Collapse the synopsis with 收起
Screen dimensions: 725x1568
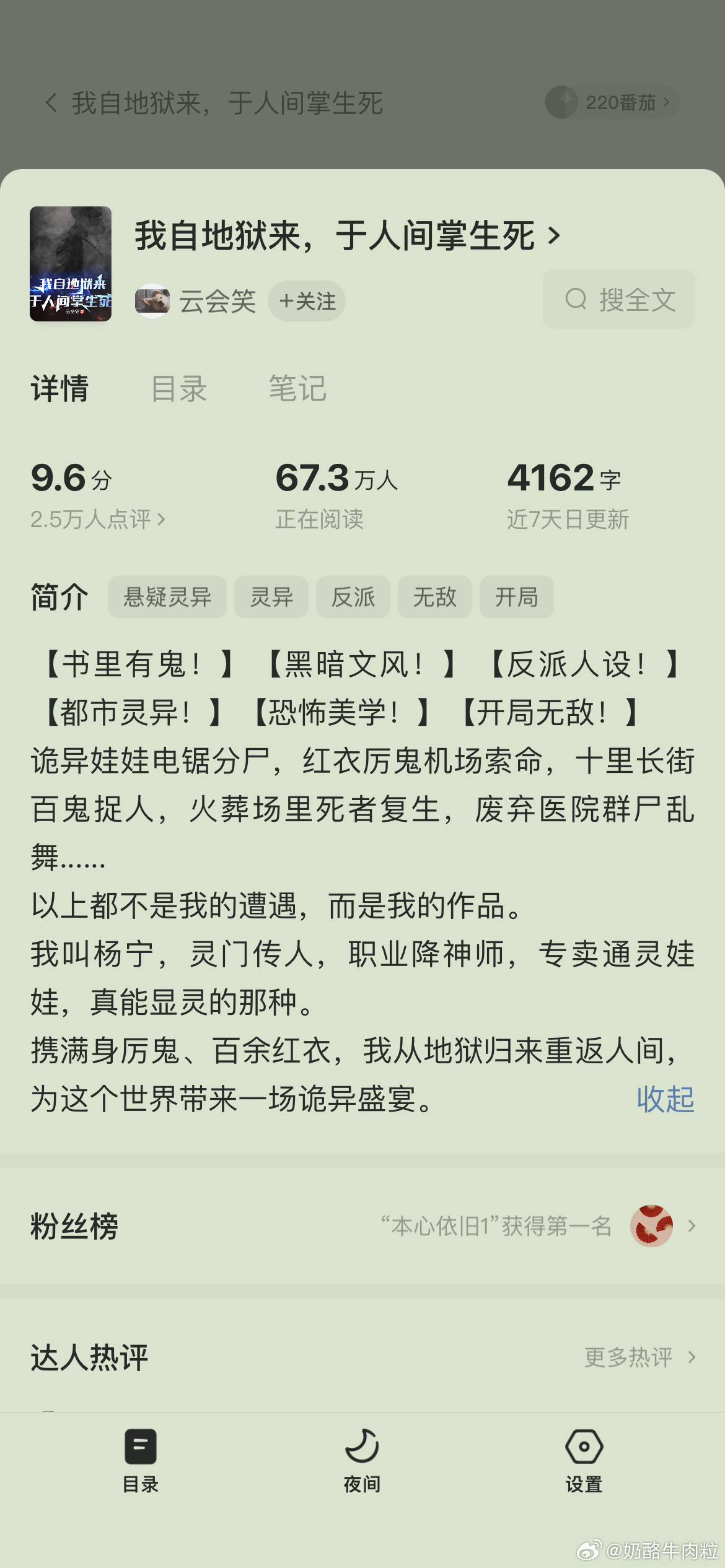[x=666, y=1100]
